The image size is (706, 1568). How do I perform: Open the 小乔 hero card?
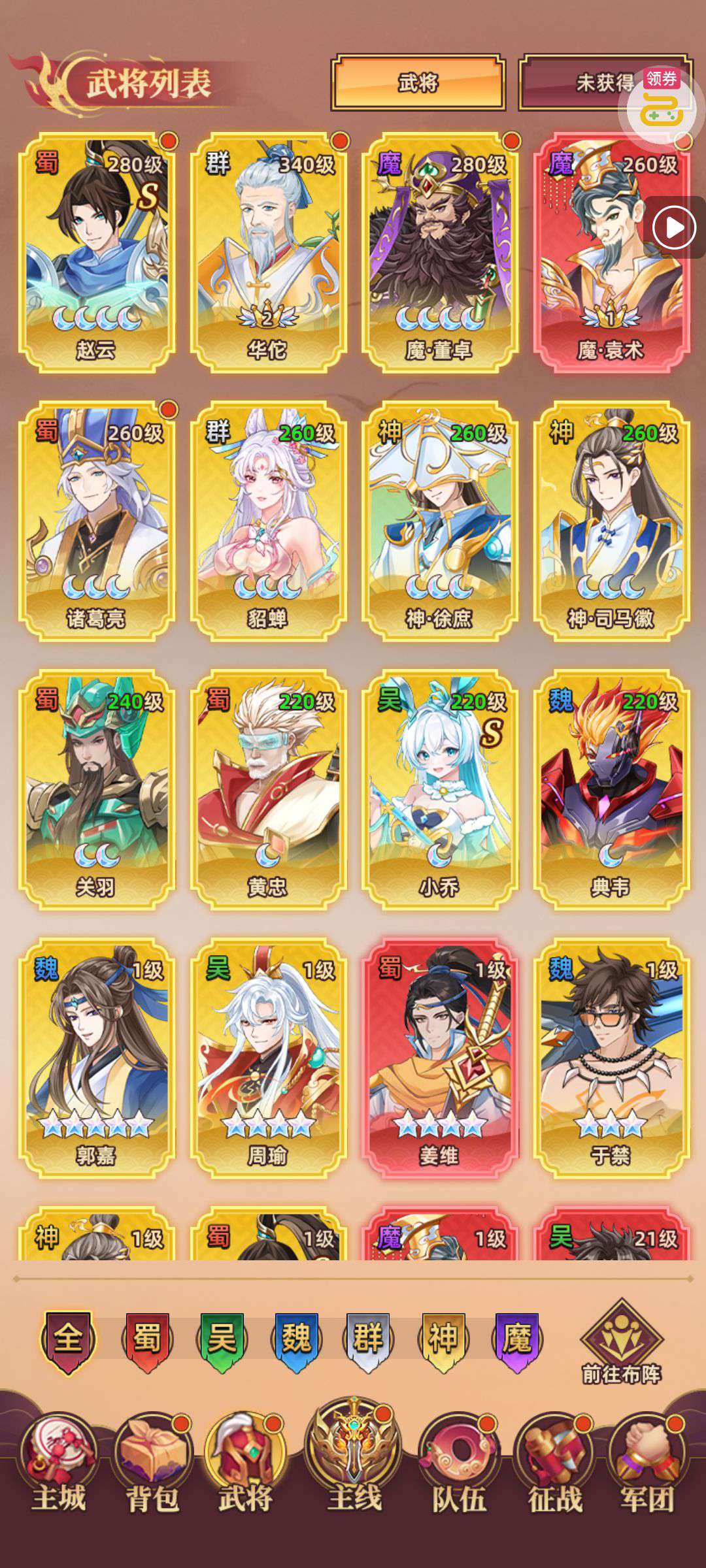pos(439,789)
